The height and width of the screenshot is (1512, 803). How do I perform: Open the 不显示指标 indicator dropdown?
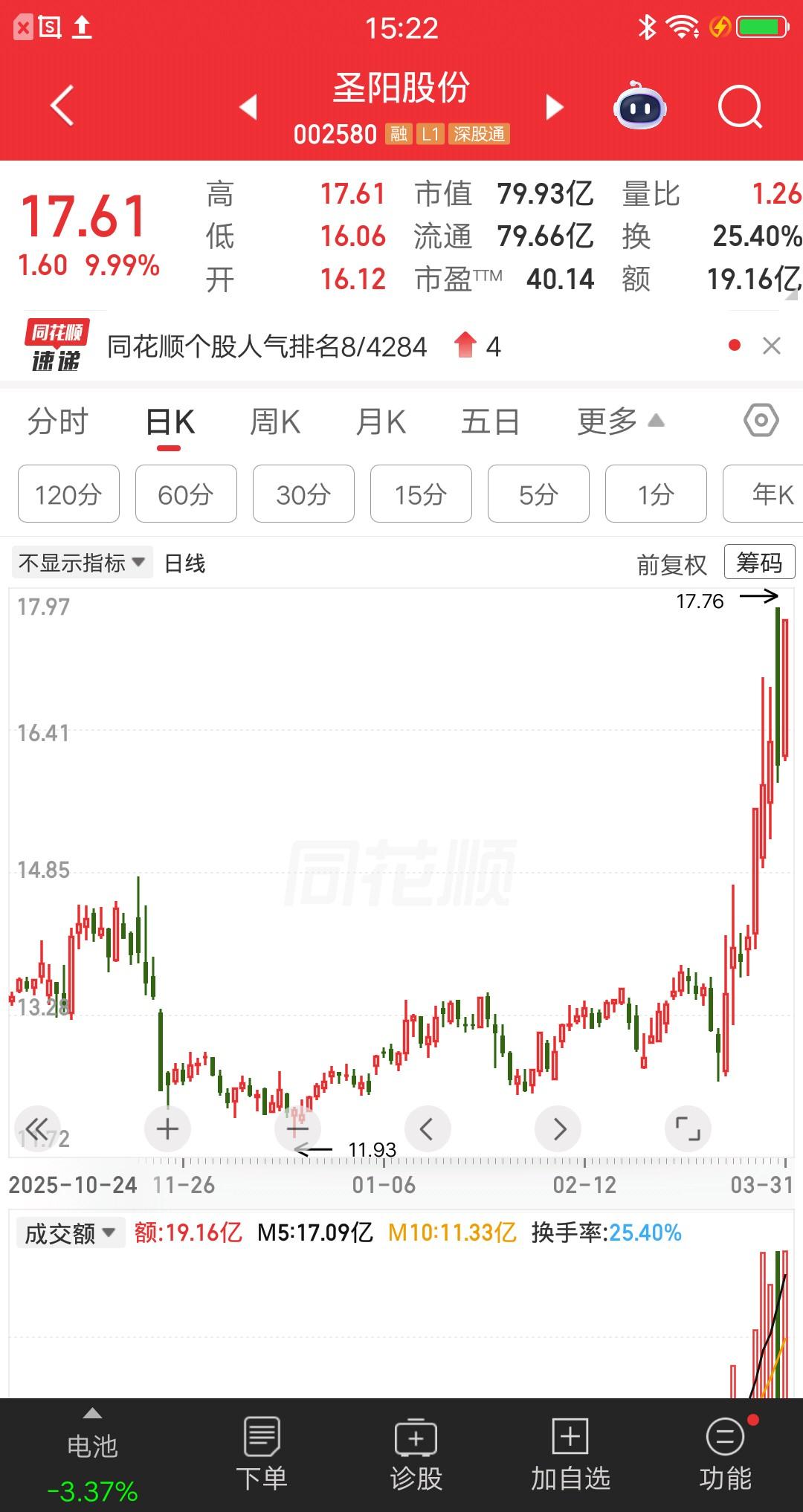(x=80, y=563)
